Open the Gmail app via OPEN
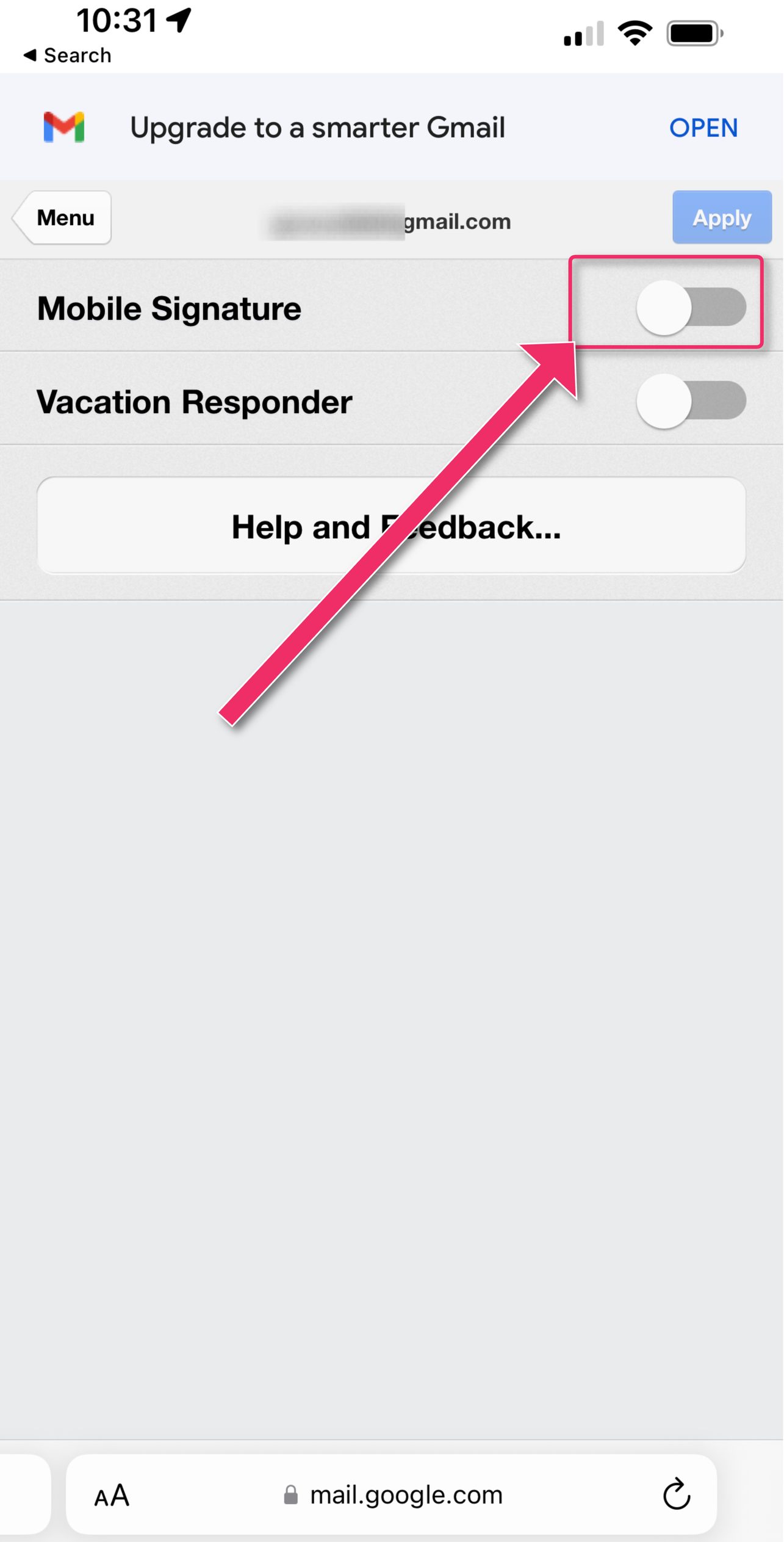 tap(703, 128)
